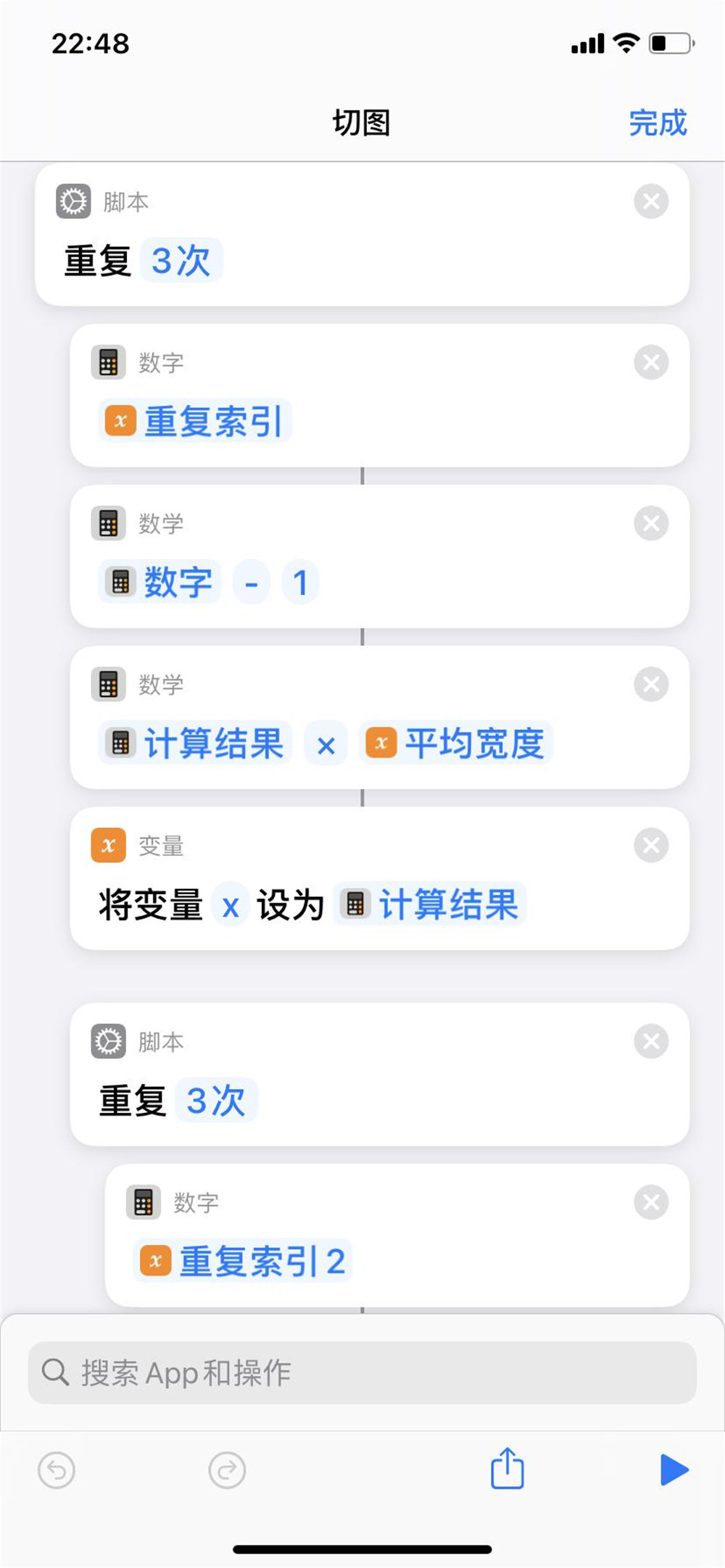725x1568 pixels.
Task: Edit the operand value 1
Action: [x=300, y=583]
